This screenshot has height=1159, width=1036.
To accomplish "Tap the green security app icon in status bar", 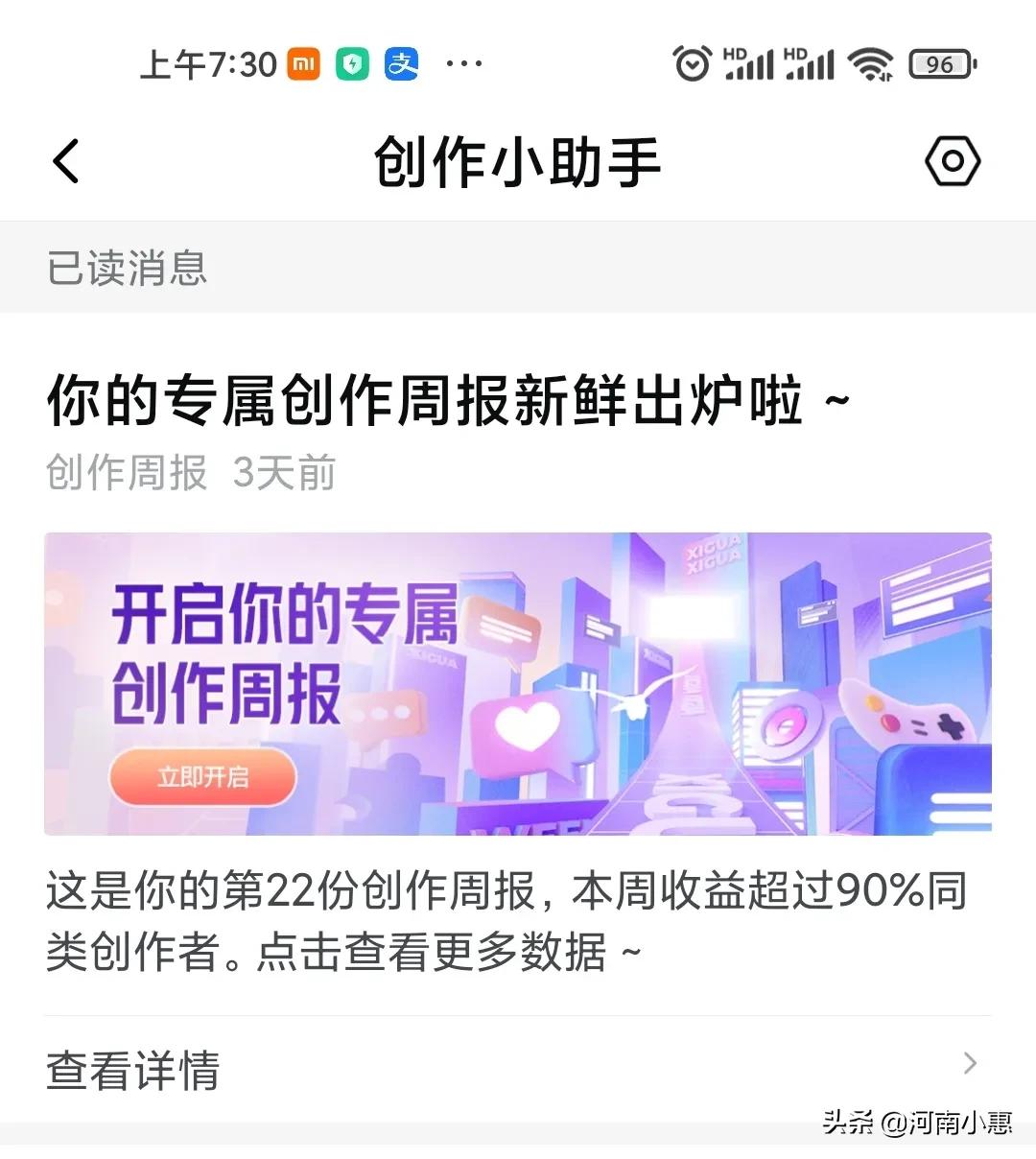I will pyautogui.click(x=353, y=62).
